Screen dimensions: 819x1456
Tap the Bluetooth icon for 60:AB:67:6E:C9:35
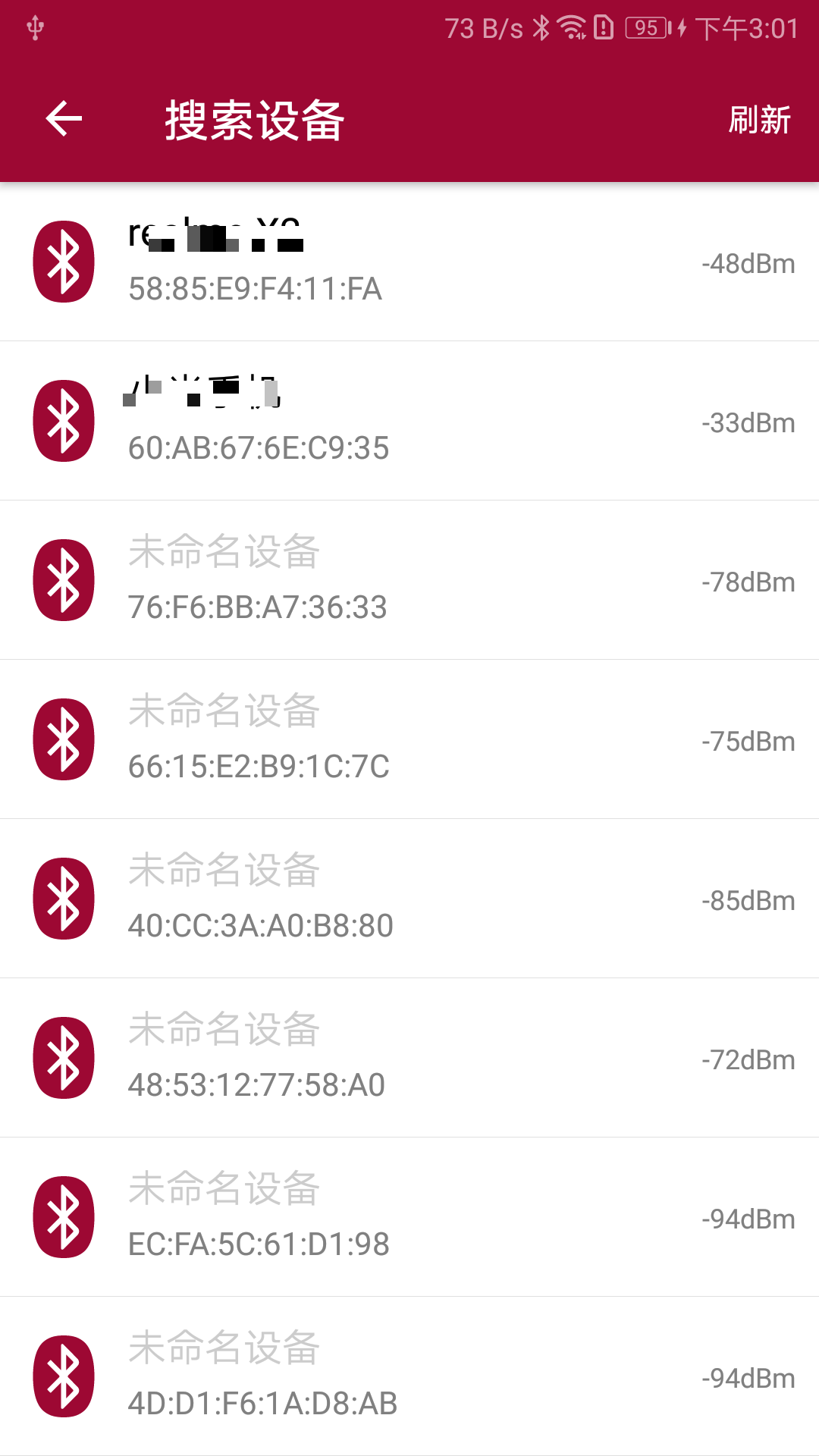64,421
